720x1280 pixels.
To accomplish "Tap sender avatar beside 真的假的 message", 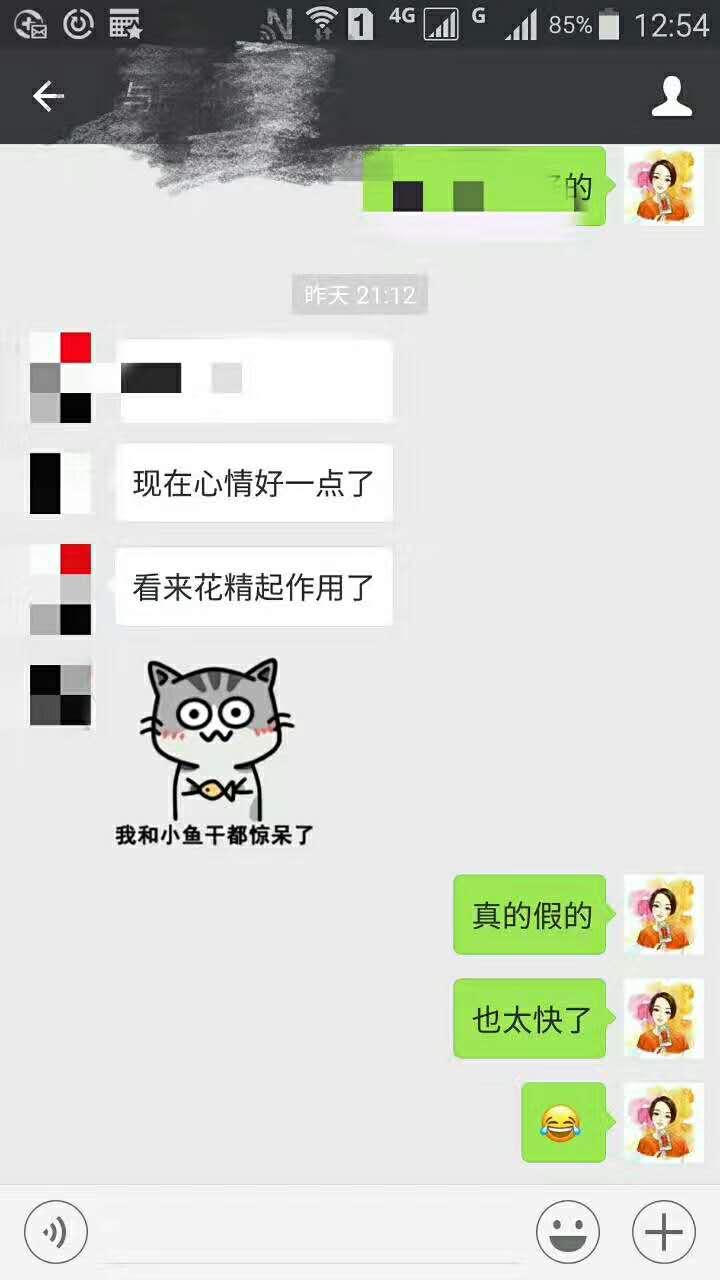I will [664, 914].
